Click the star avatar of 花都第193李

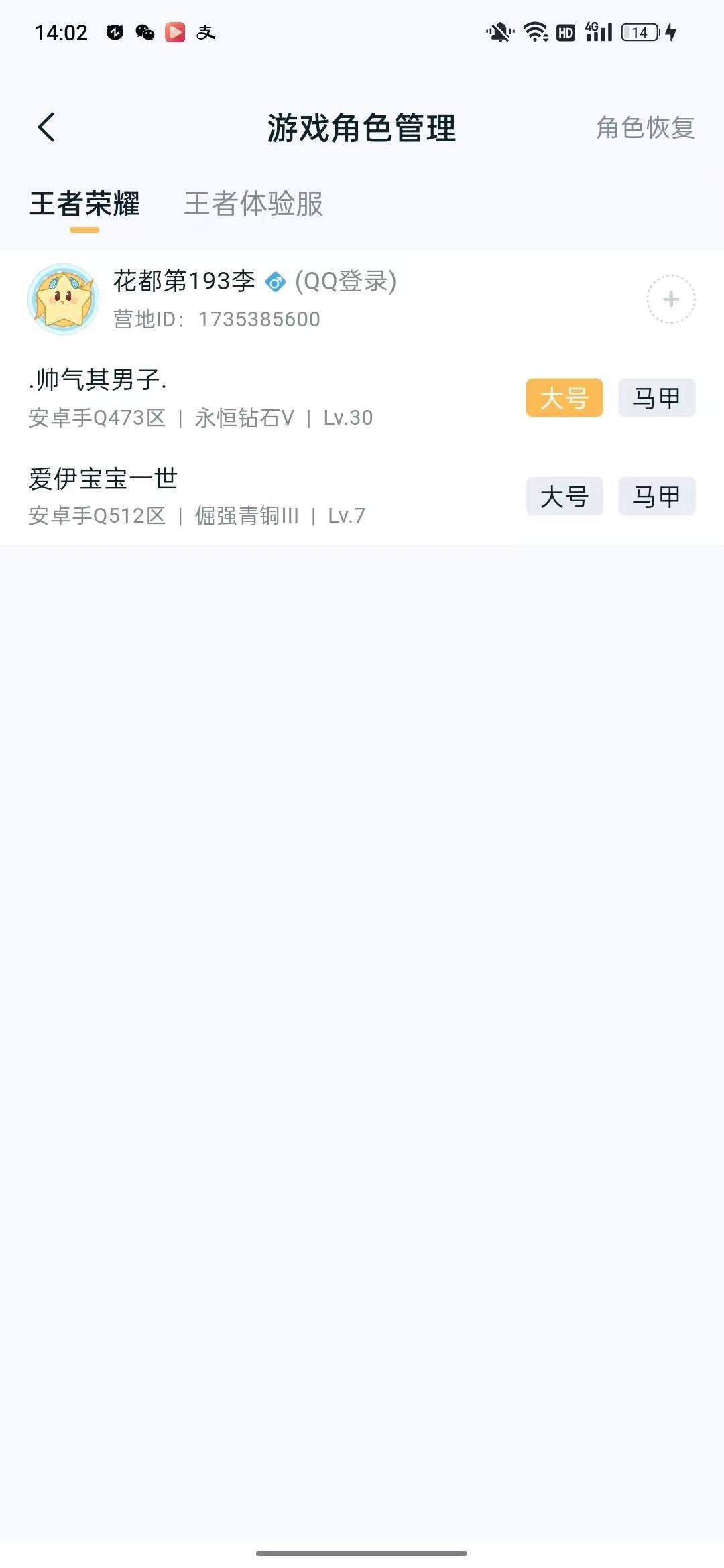click(64, 298)
